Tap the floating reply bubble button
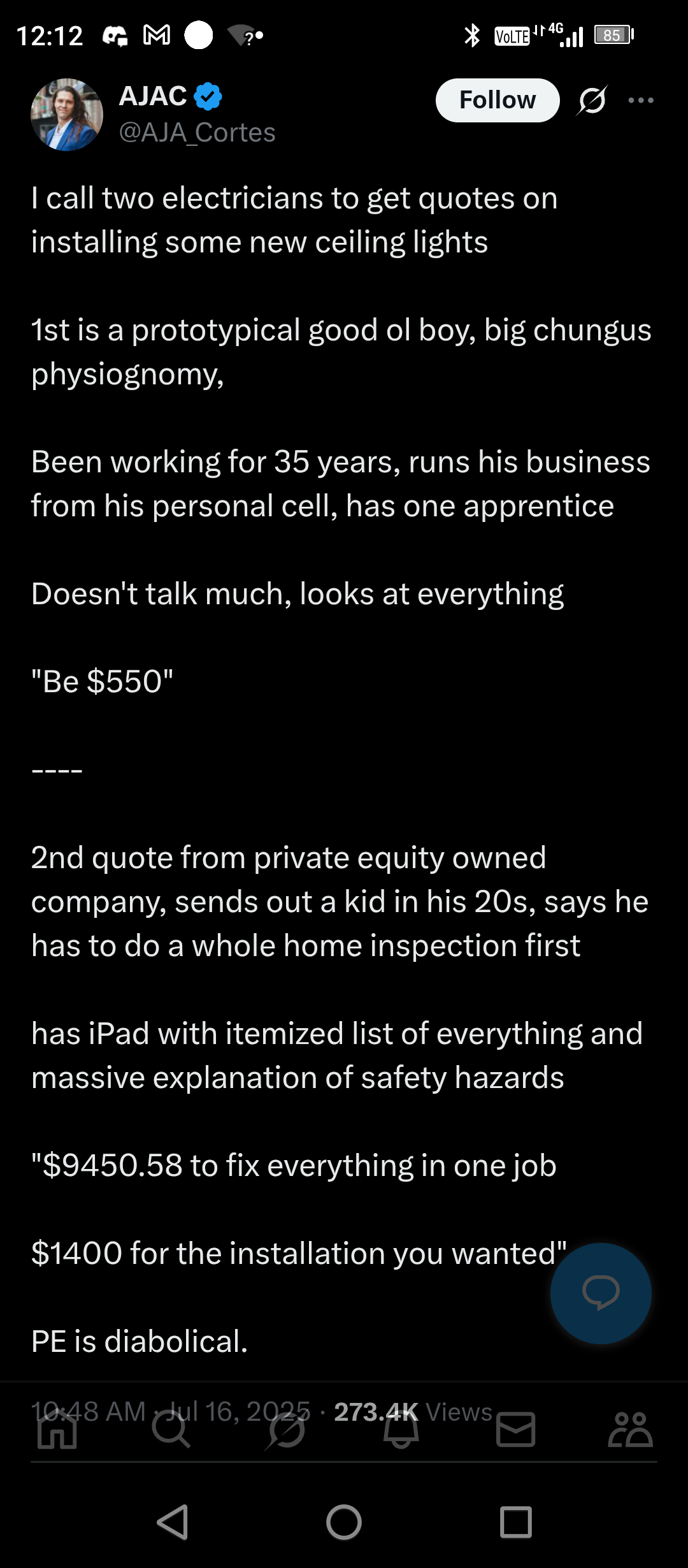This screenshot has width=688, height=1568. click(600, 1293)
